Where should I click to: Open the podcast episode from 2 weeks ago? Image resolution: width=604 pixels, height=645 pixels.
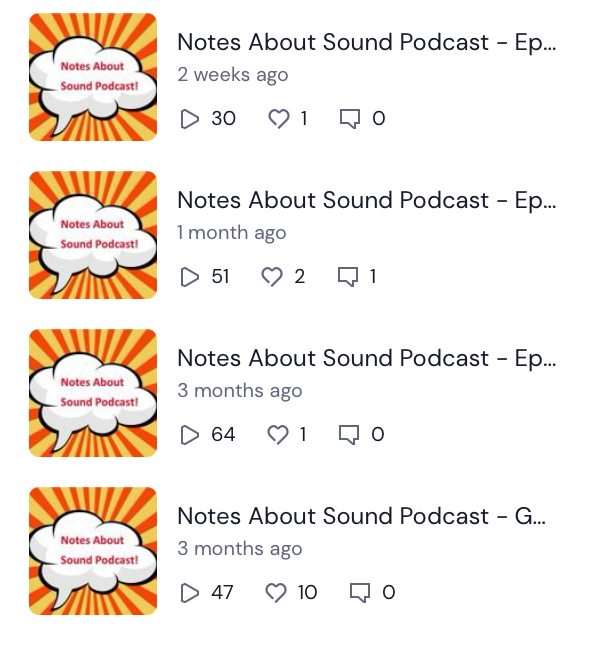click(366, 42)
